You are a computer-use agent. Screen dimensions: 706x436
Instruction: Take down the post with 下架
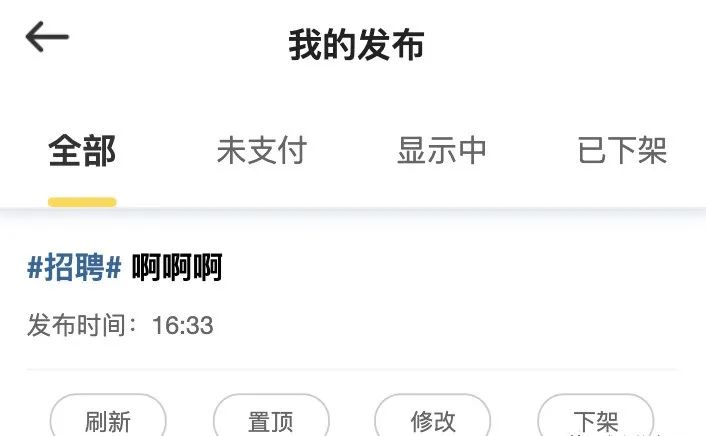pyautogui.click(x=596, y=420)
